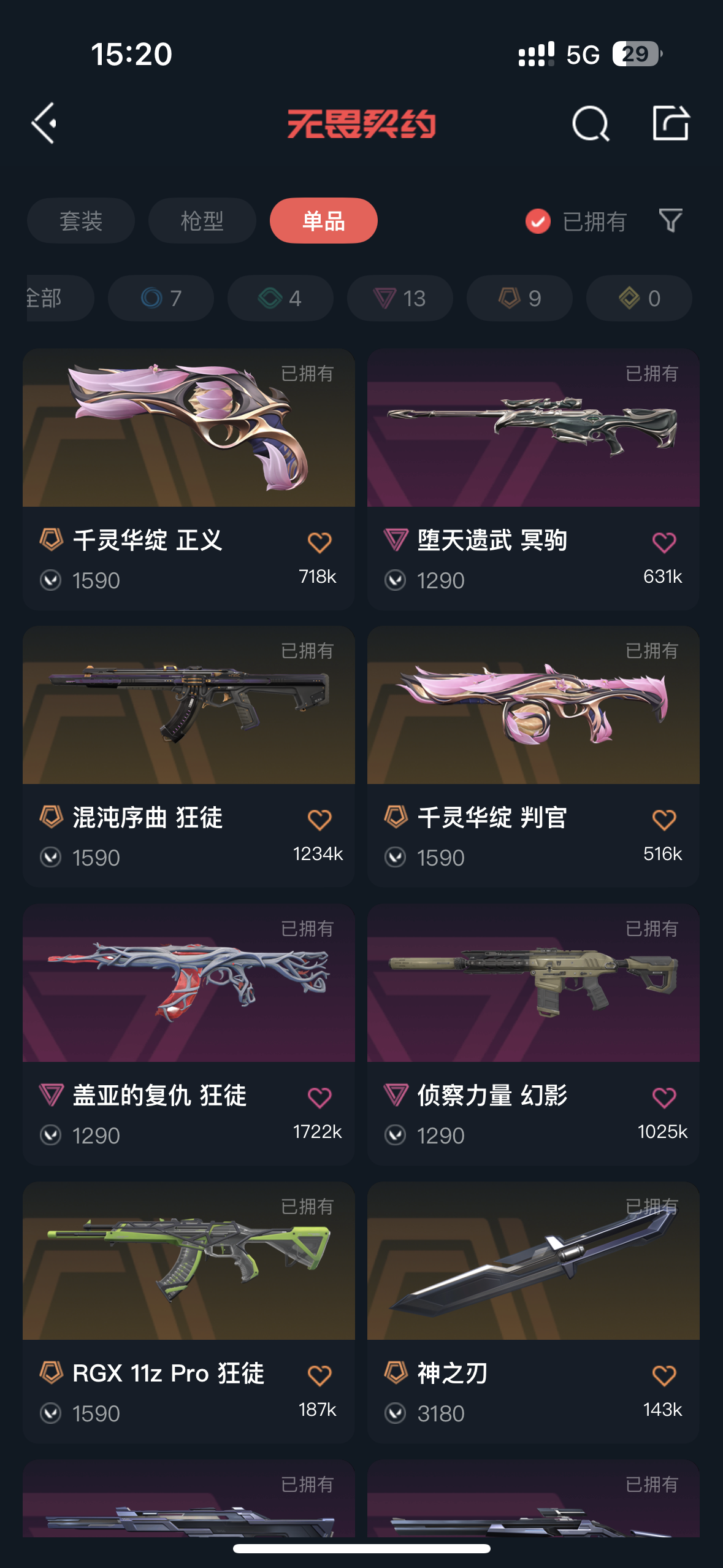The width and height of the screenshot is (723, 1568).
Task: Like the 盖亚的复仇 狂徒 skin
Action: click(319, 1097)
